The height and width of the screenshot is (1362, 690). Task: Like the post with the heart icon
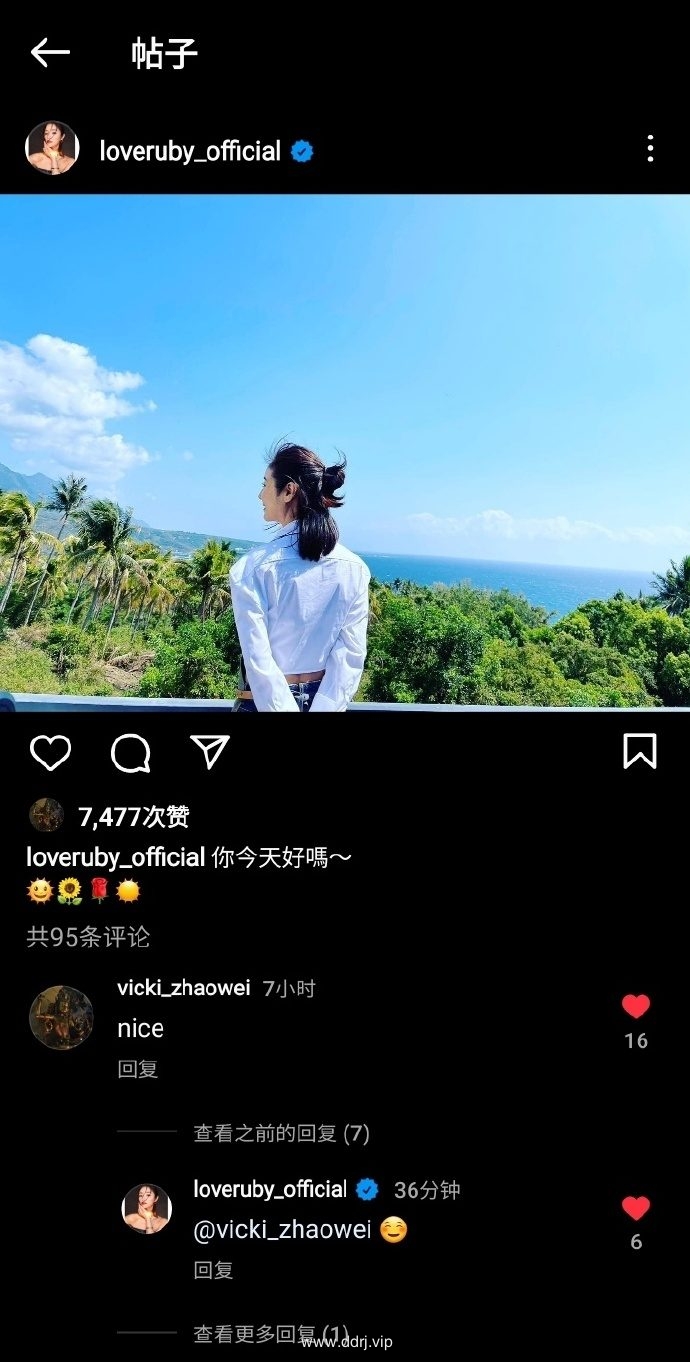(x=50, y=752)
